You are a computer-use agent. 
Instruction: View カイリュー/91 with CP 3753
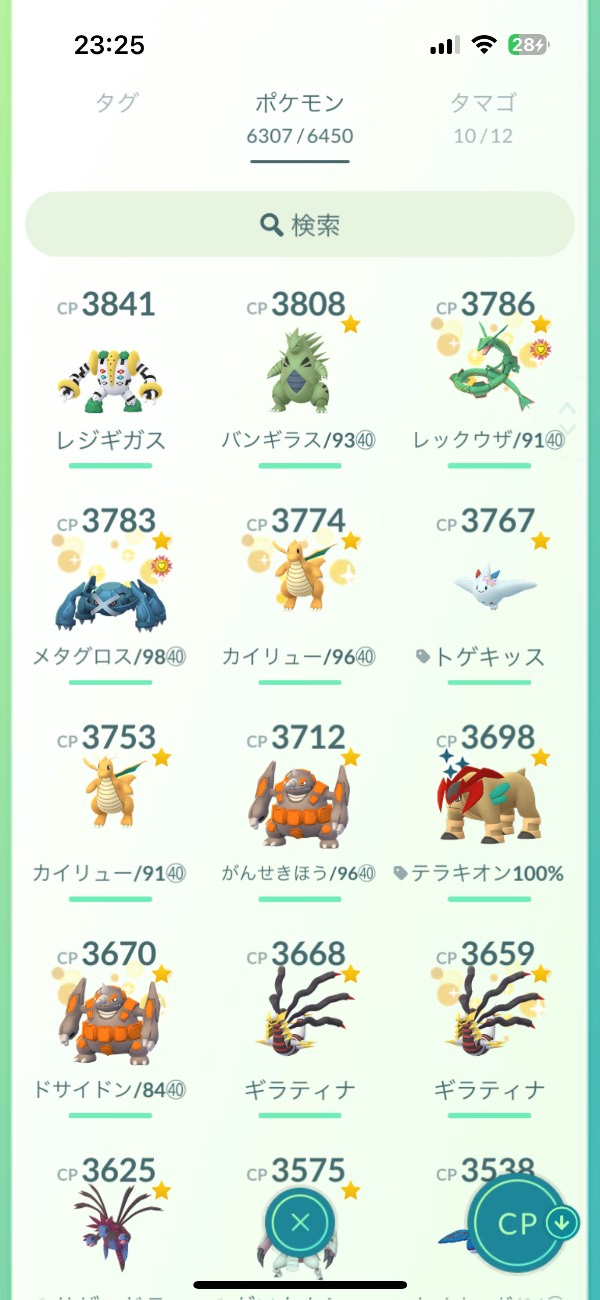(110, 810)
